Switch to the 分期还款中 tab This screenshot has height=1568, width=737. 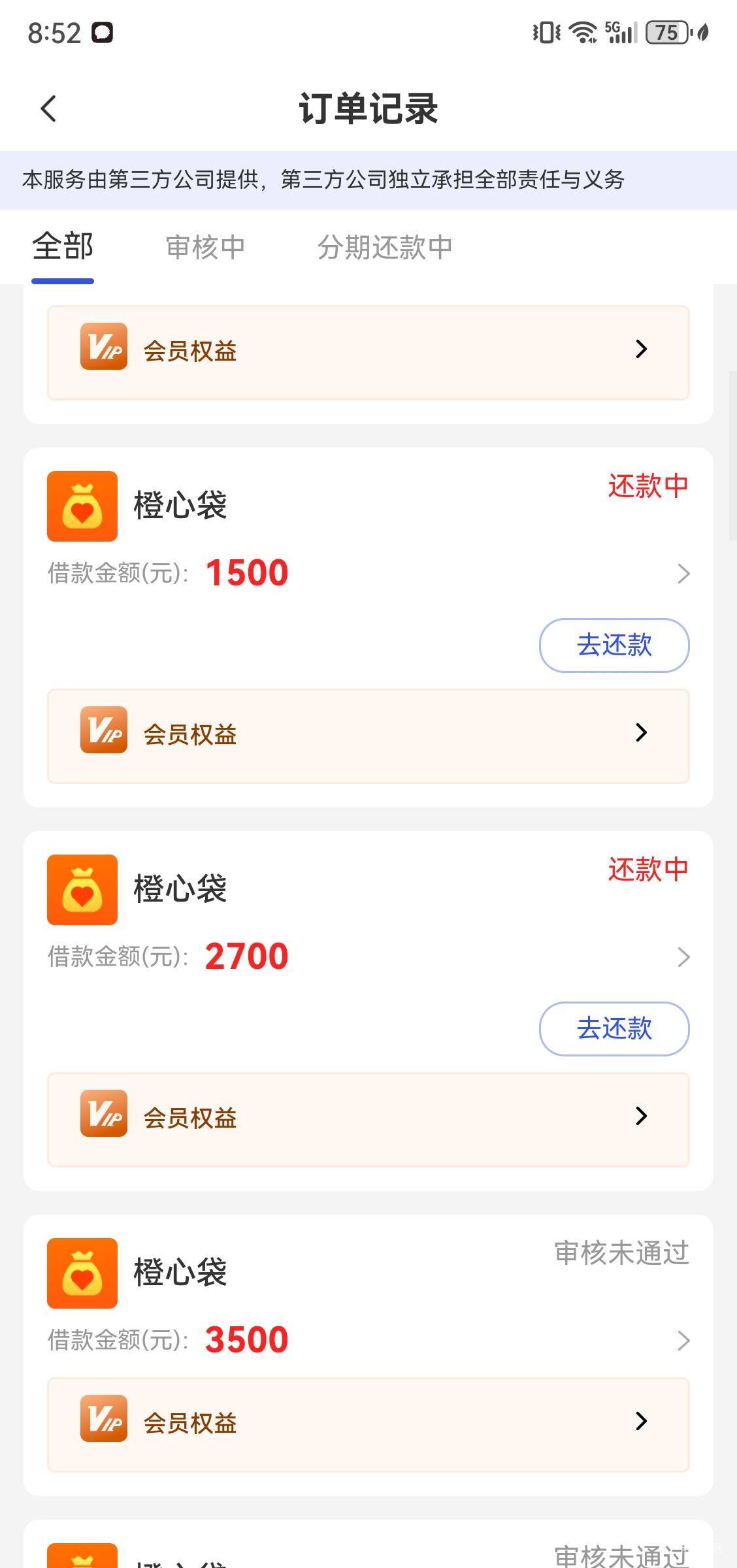(x=385, y=248)
